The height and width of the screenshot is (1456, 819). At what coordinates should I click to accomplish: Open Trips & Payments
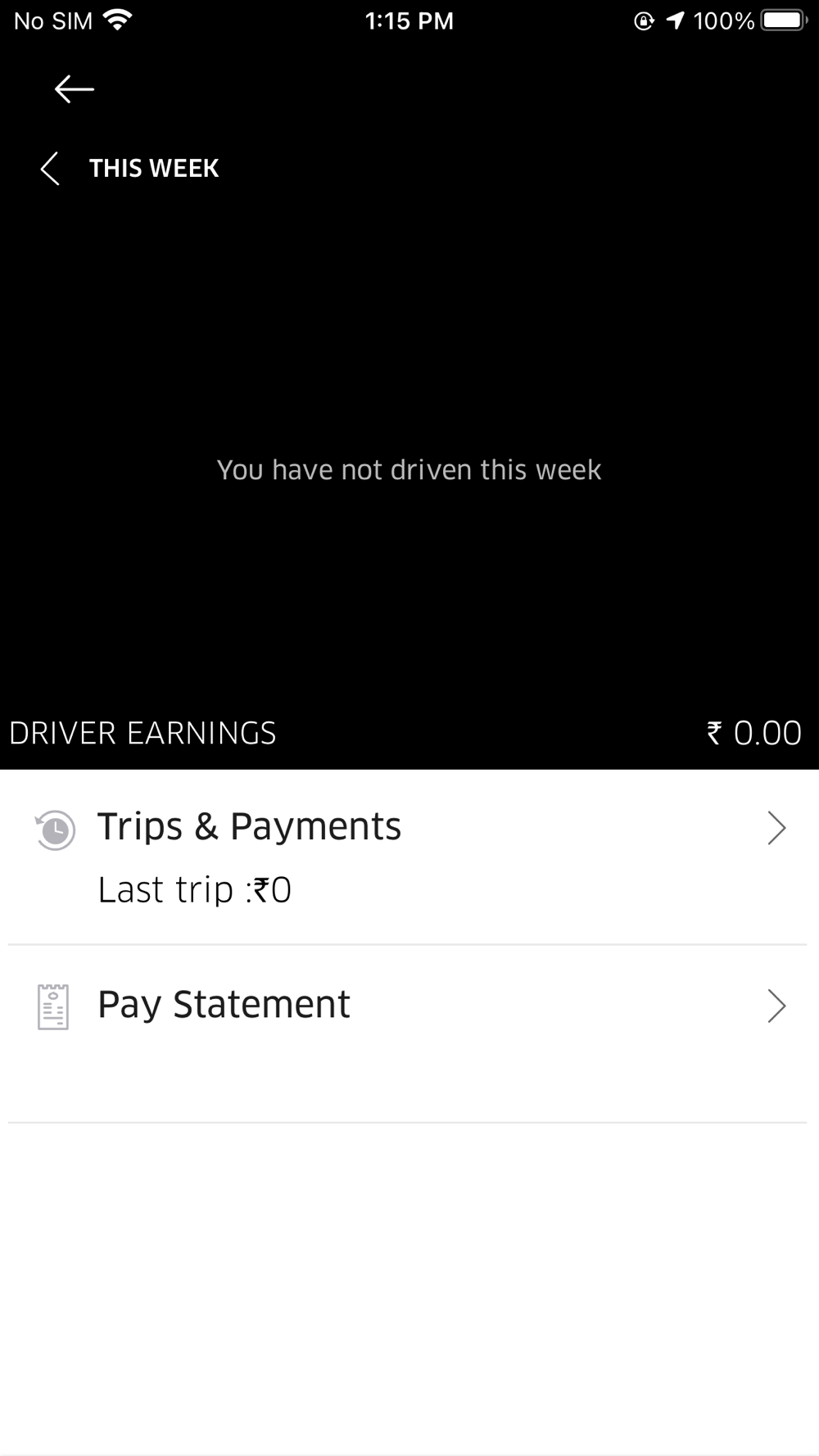(x=409, y=857)
